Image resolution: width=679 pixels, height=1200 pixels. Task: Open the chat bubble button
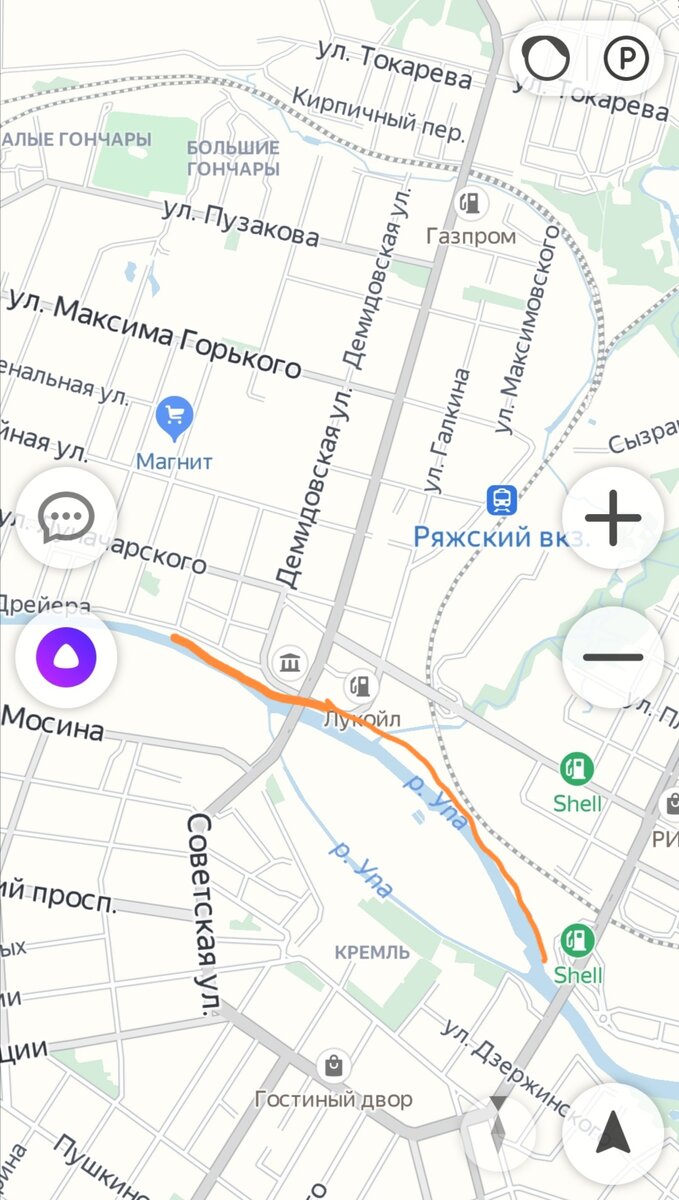point(66,518)
